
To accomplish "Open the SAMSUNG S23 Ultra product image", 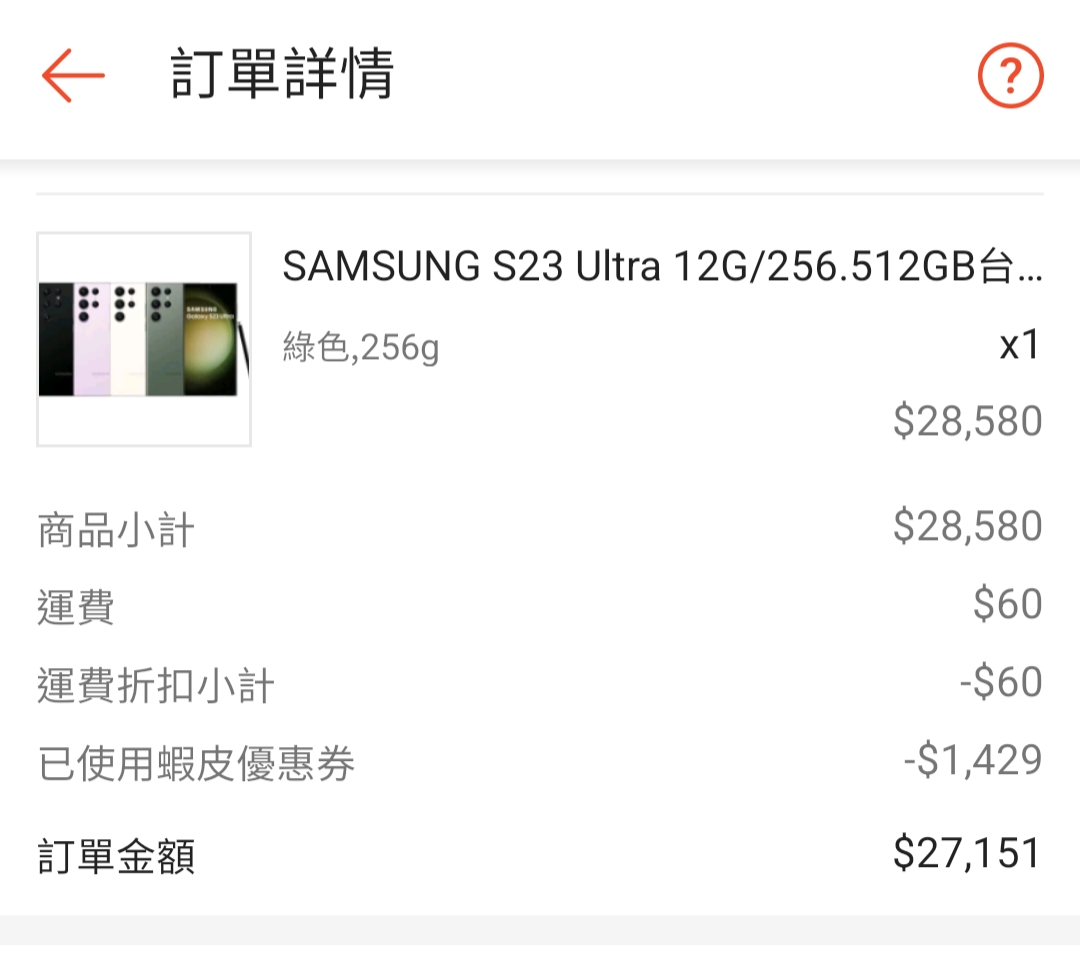I will (x=143, y=339).
